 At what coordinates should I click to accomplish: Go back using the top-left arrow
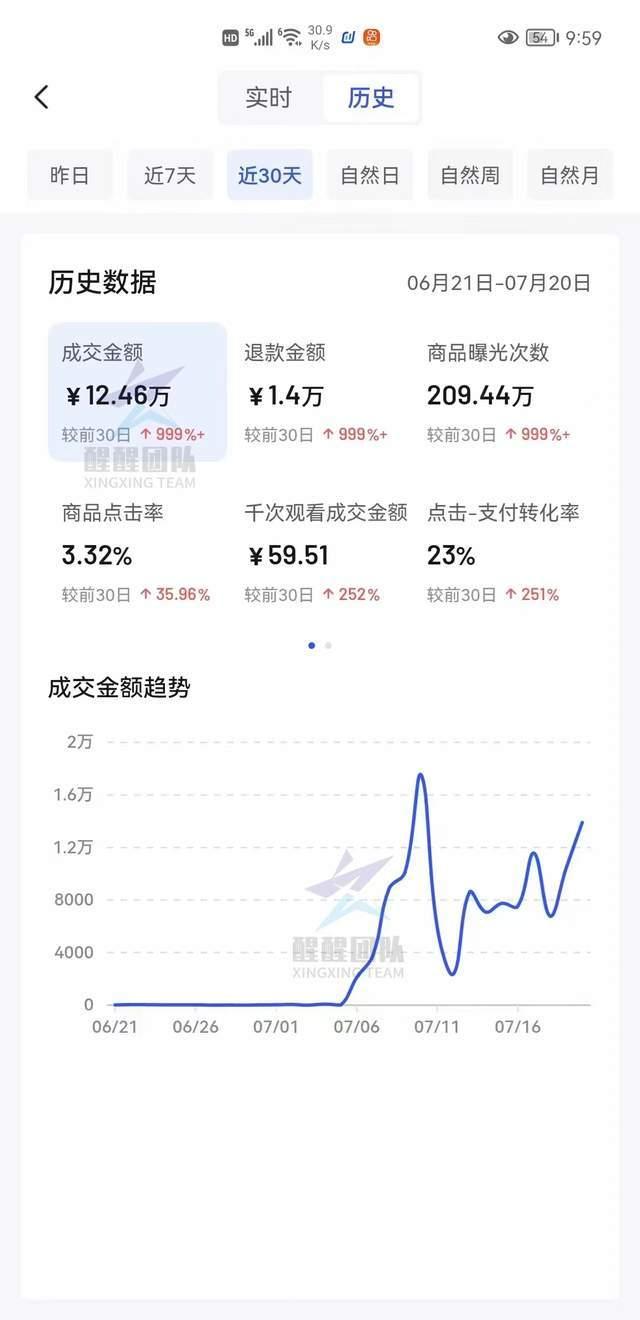41,97
